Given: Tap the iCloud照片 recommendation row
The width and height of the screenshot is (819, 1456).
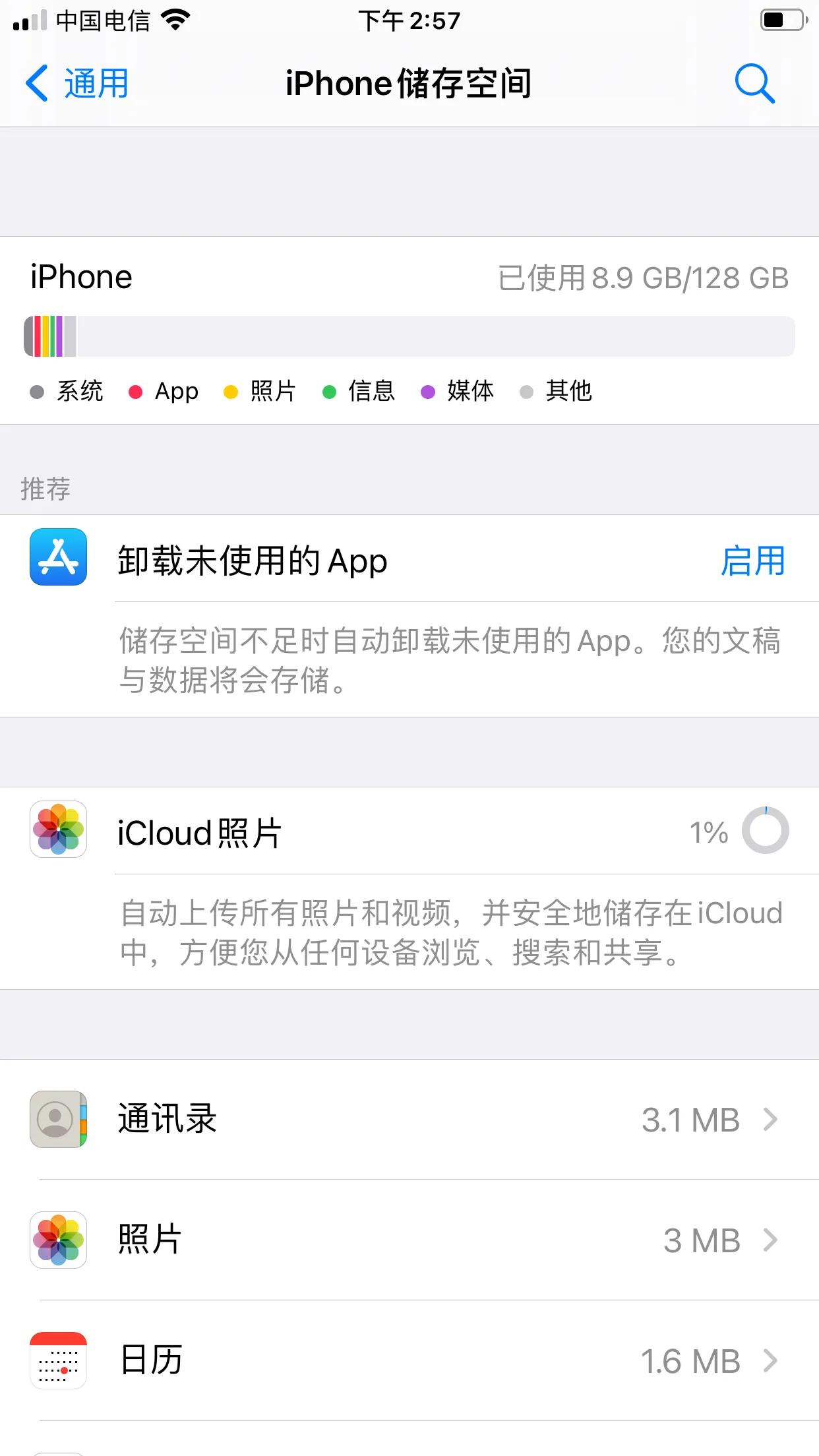Looking at the screenshot, I should [x=330, y=832].
